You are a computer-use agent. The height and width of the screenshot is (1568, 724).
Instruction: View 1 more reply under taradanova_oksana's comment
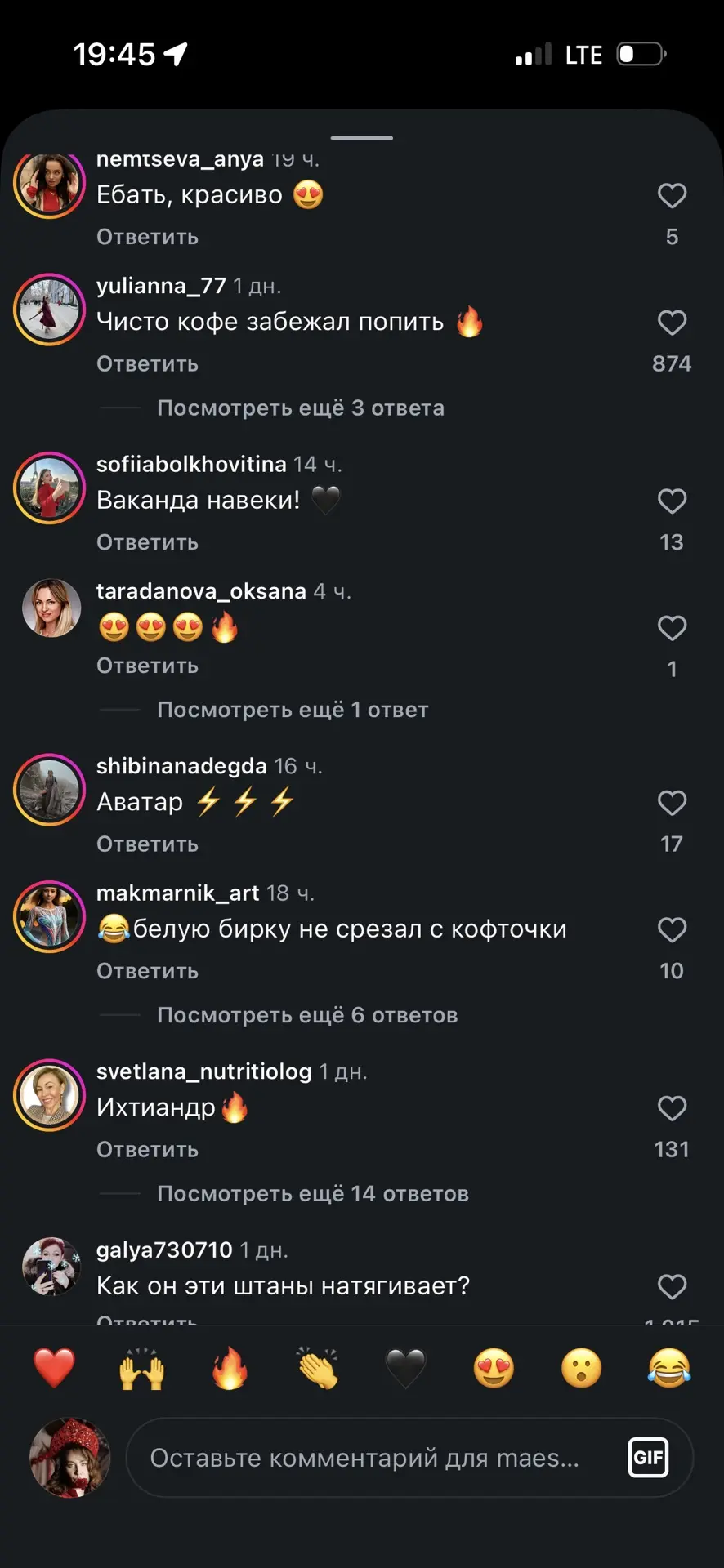tap(293, 710)
